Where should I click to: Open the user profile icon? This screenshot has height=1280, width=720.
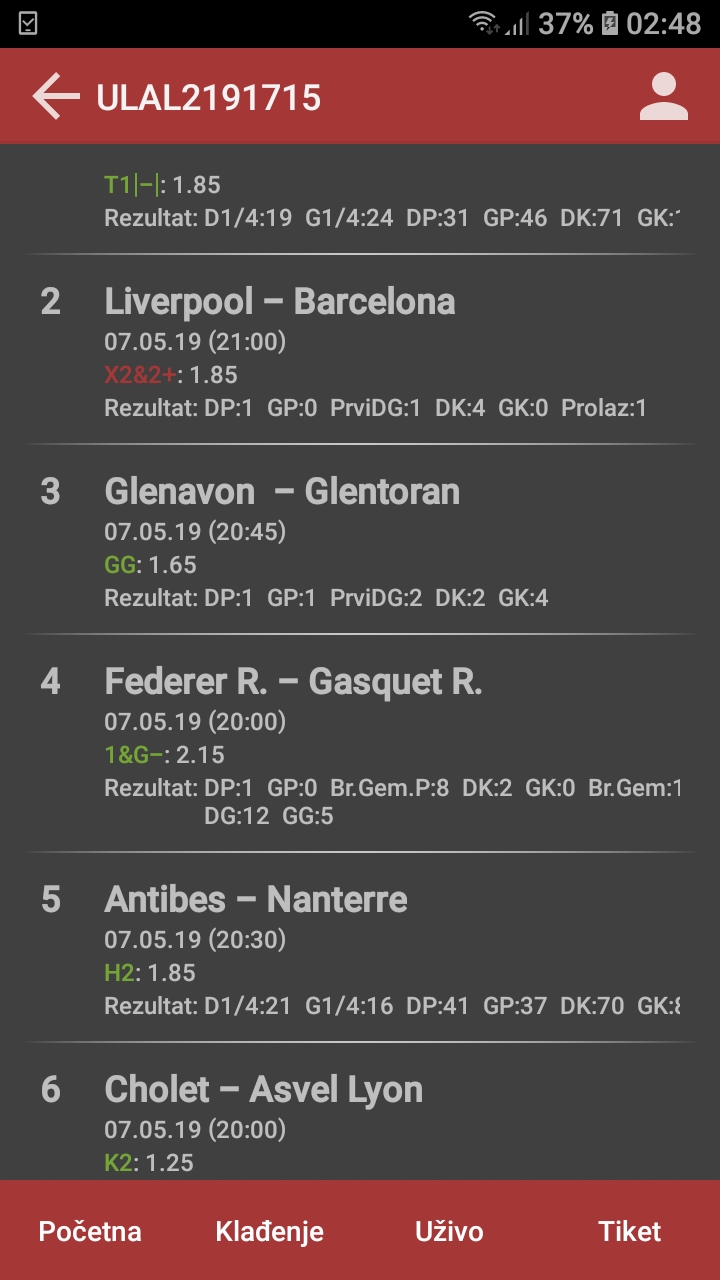coord(664,97)
